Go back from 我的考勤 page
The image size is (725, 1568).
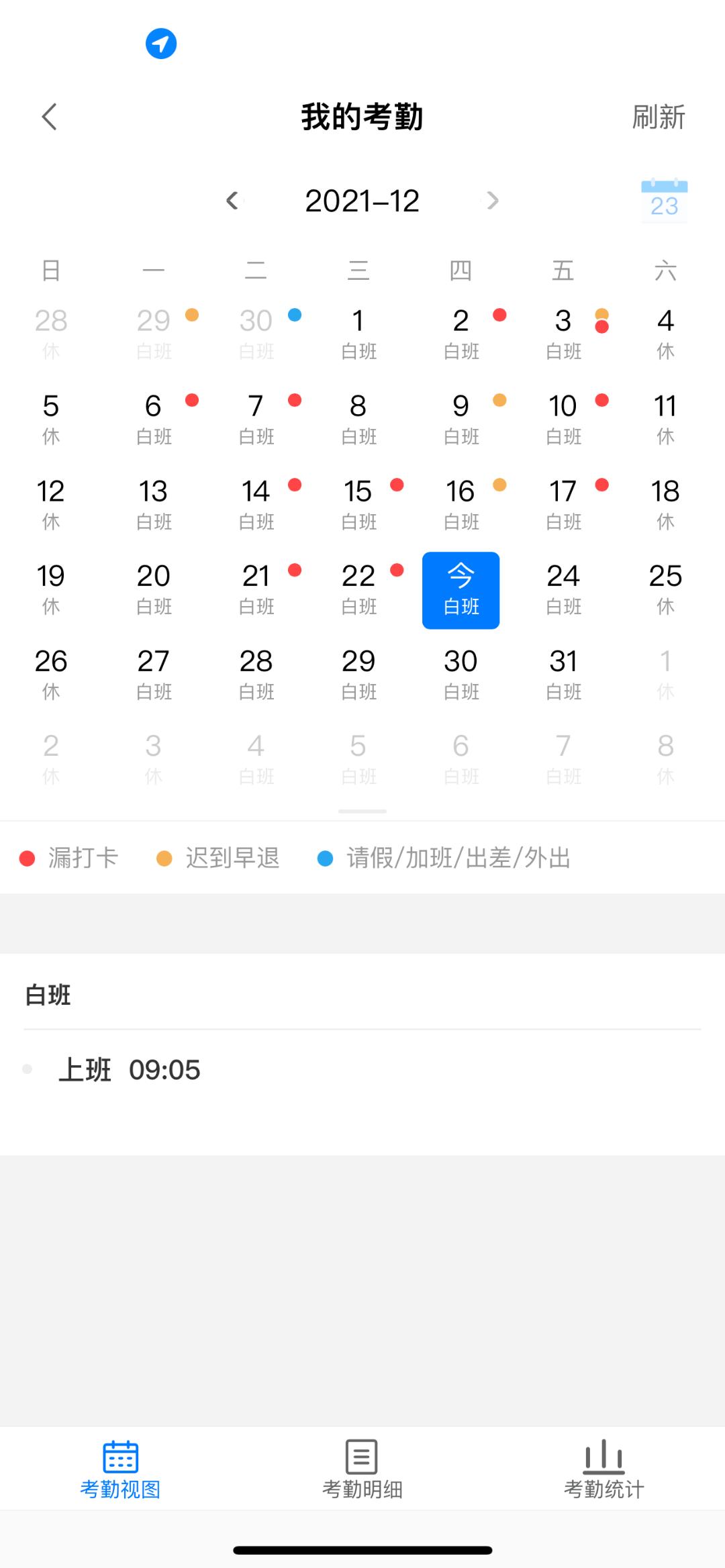pyautogui.click(x=49, y=117)
